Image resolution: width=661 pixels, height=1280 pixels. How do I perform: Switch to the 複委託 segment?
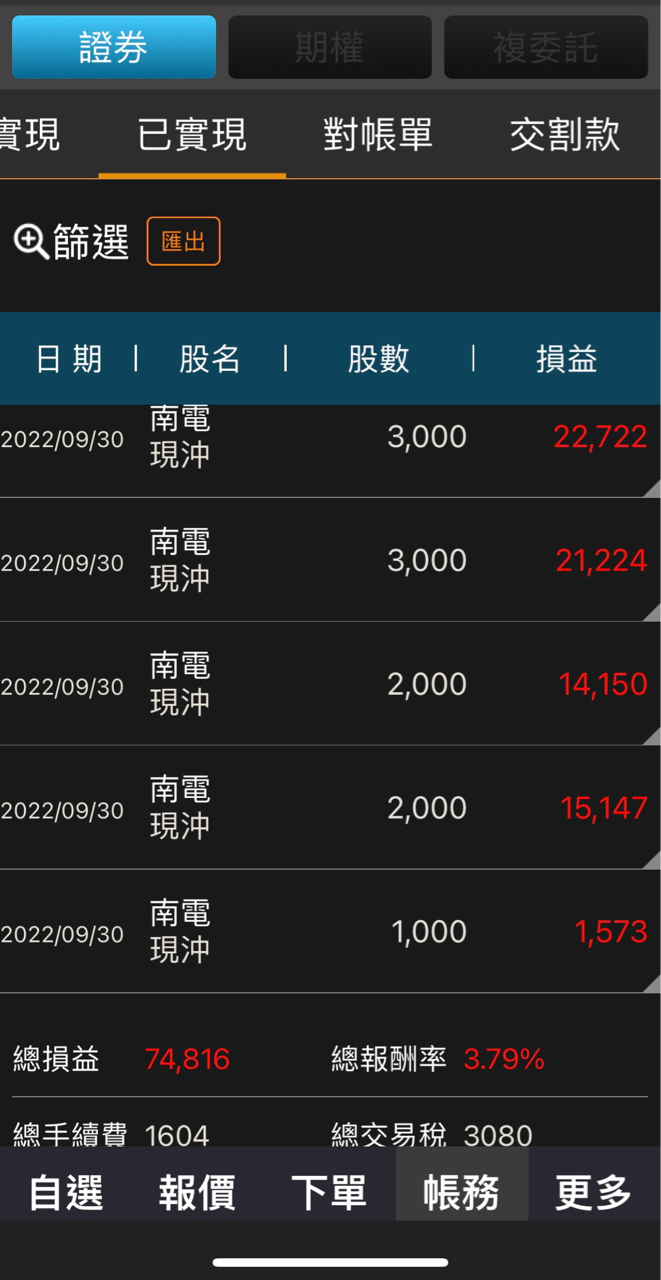point(546,47)
